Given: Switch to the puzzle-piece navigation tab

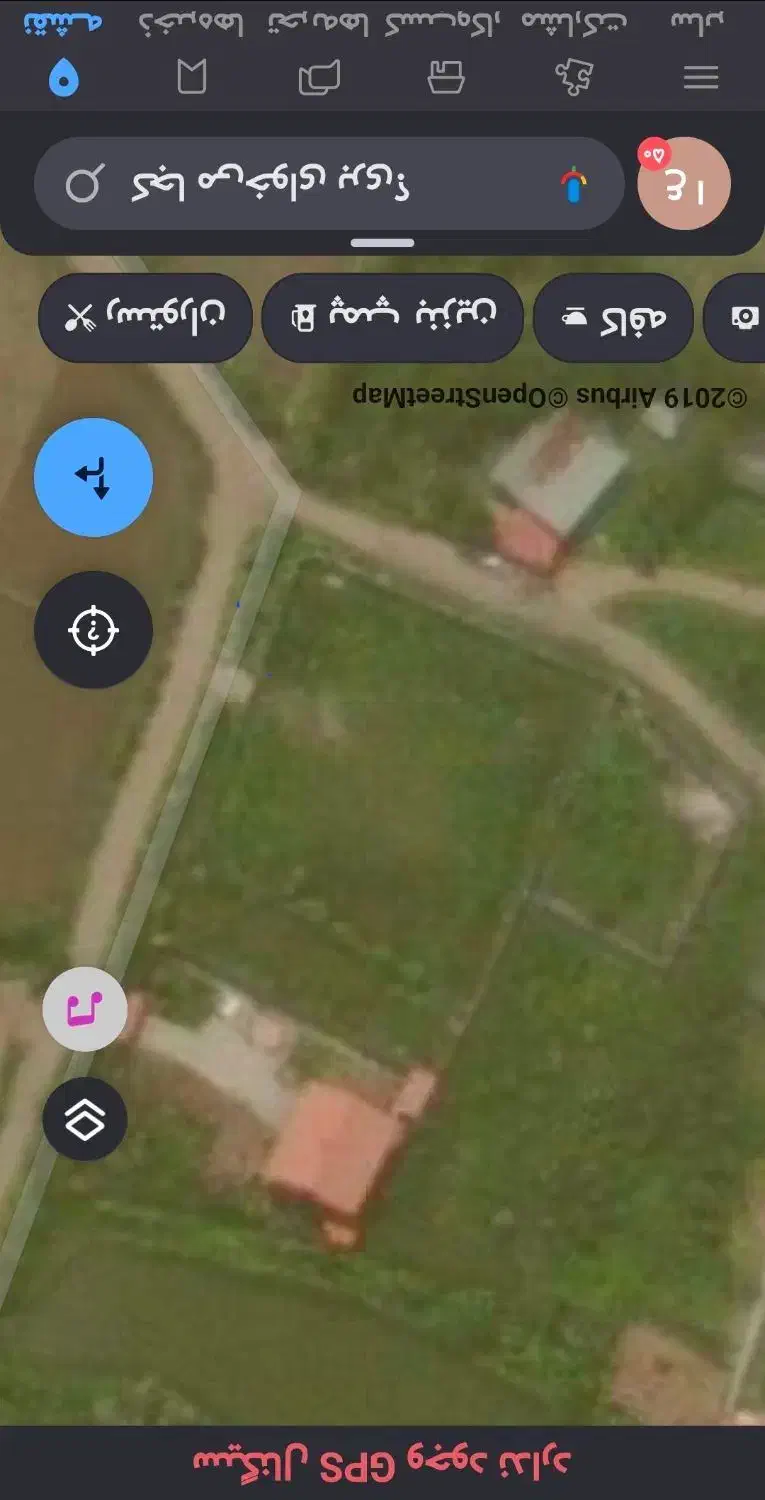Looking at the screenshot, I should [574, 77].
